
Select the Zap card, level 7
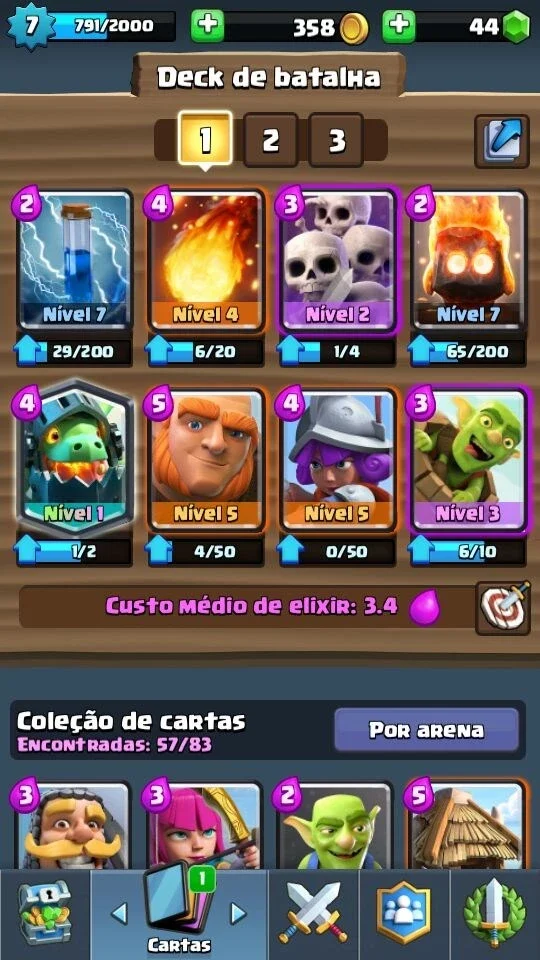point(74,260)
